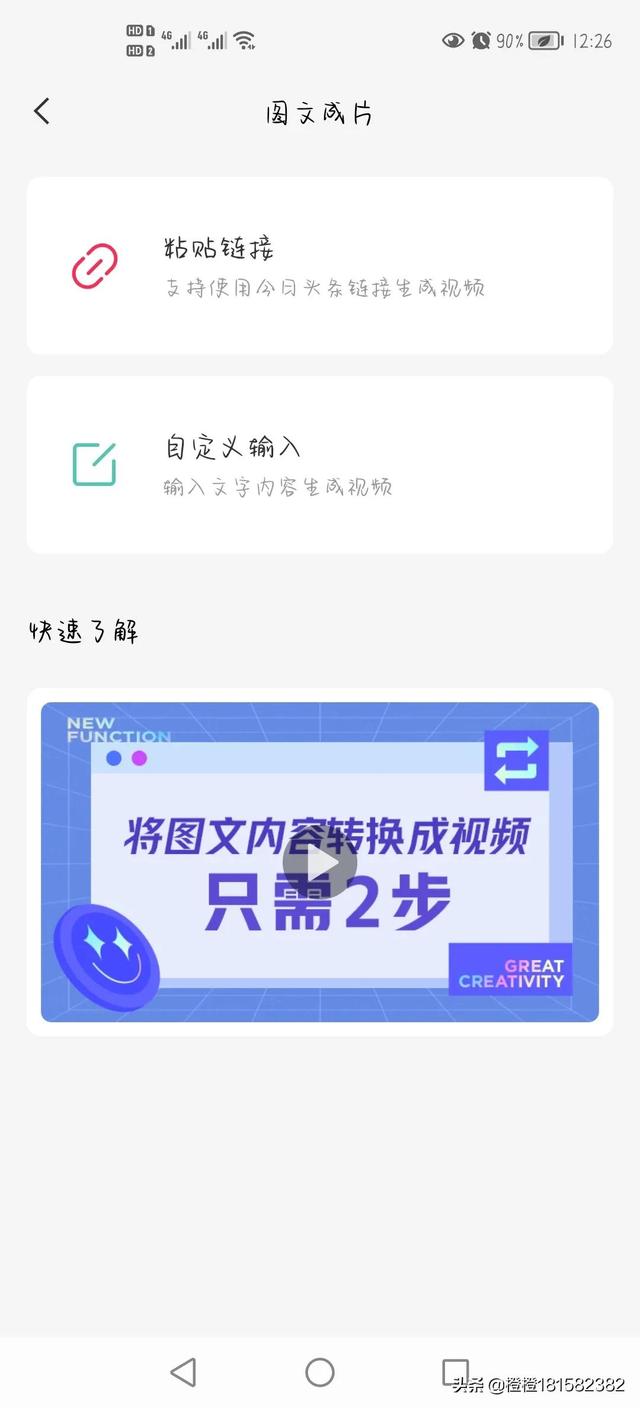Go to the home screen via circle button

tap(320, 1372)
